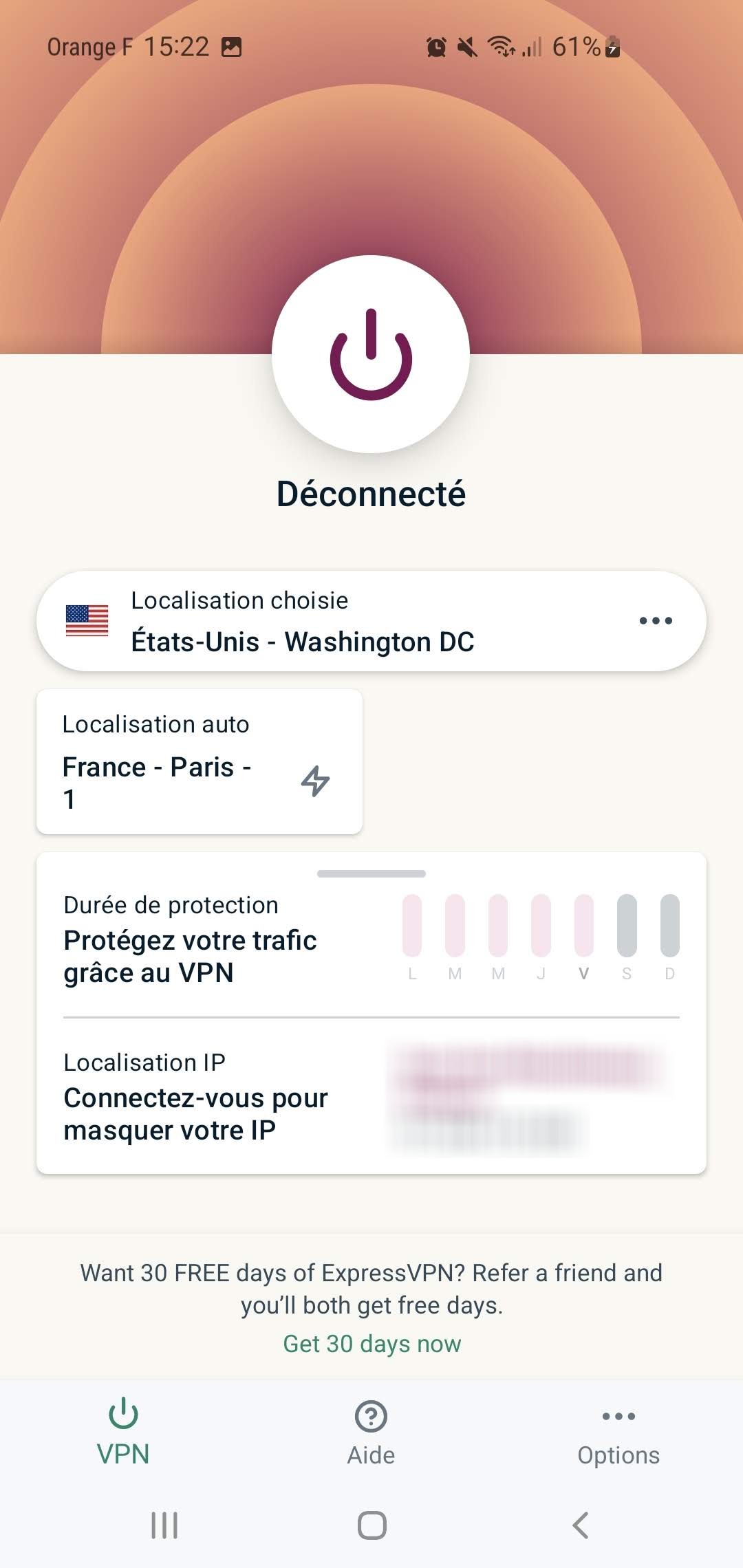Select the États-Unis - Washington DC location
The image size is (743, 1568).
pos(303,620)
